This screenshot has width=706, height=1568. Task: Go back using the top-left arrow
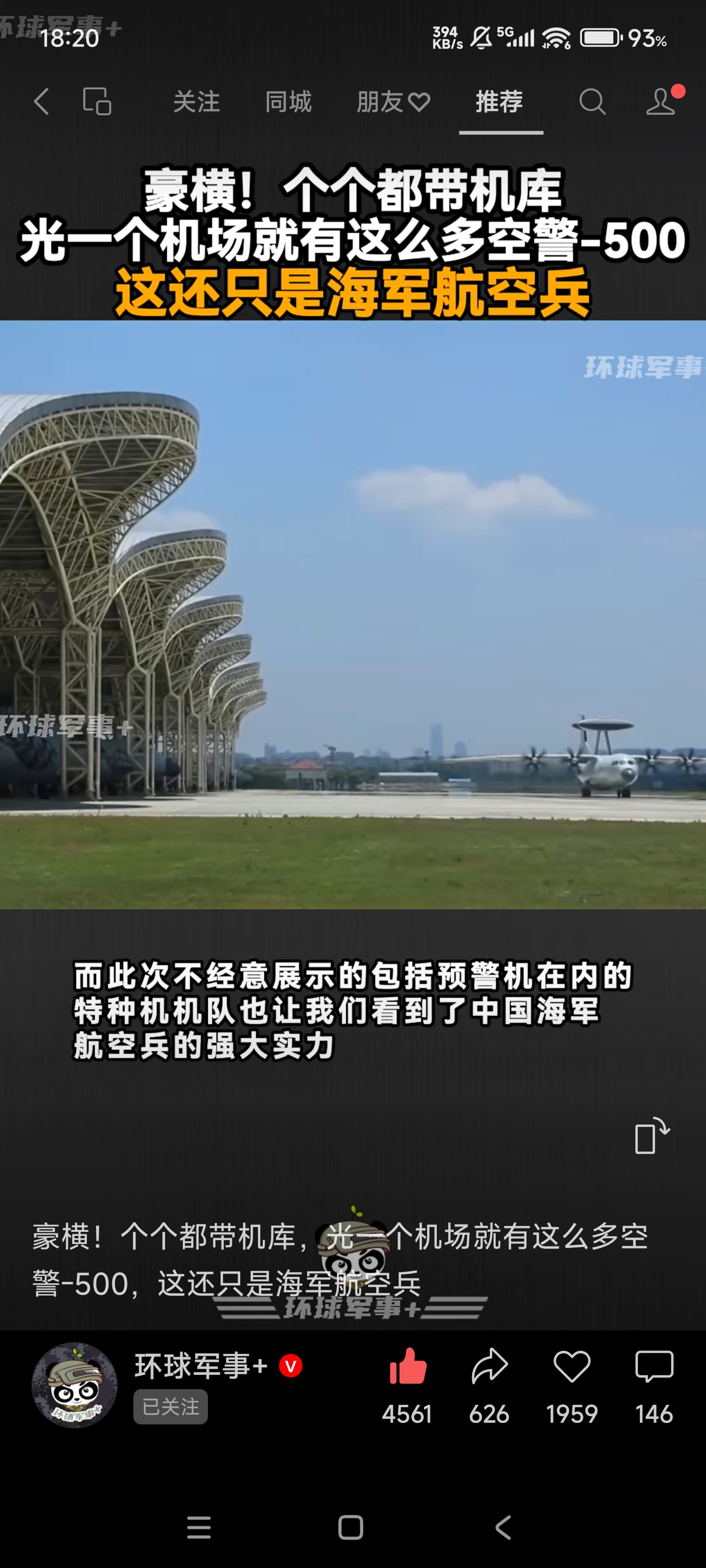pos(41,101)
